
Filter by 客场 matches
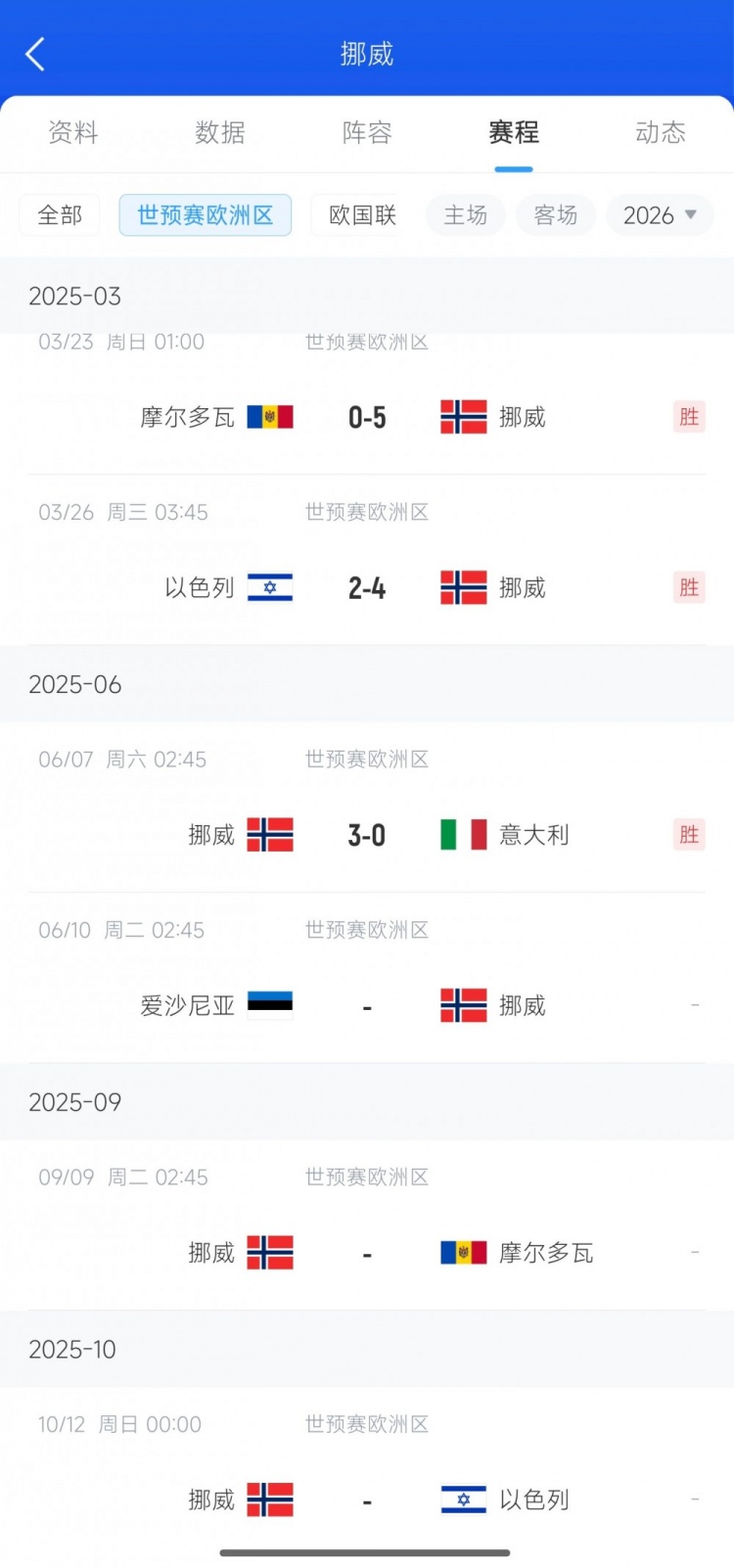[556, 215]
